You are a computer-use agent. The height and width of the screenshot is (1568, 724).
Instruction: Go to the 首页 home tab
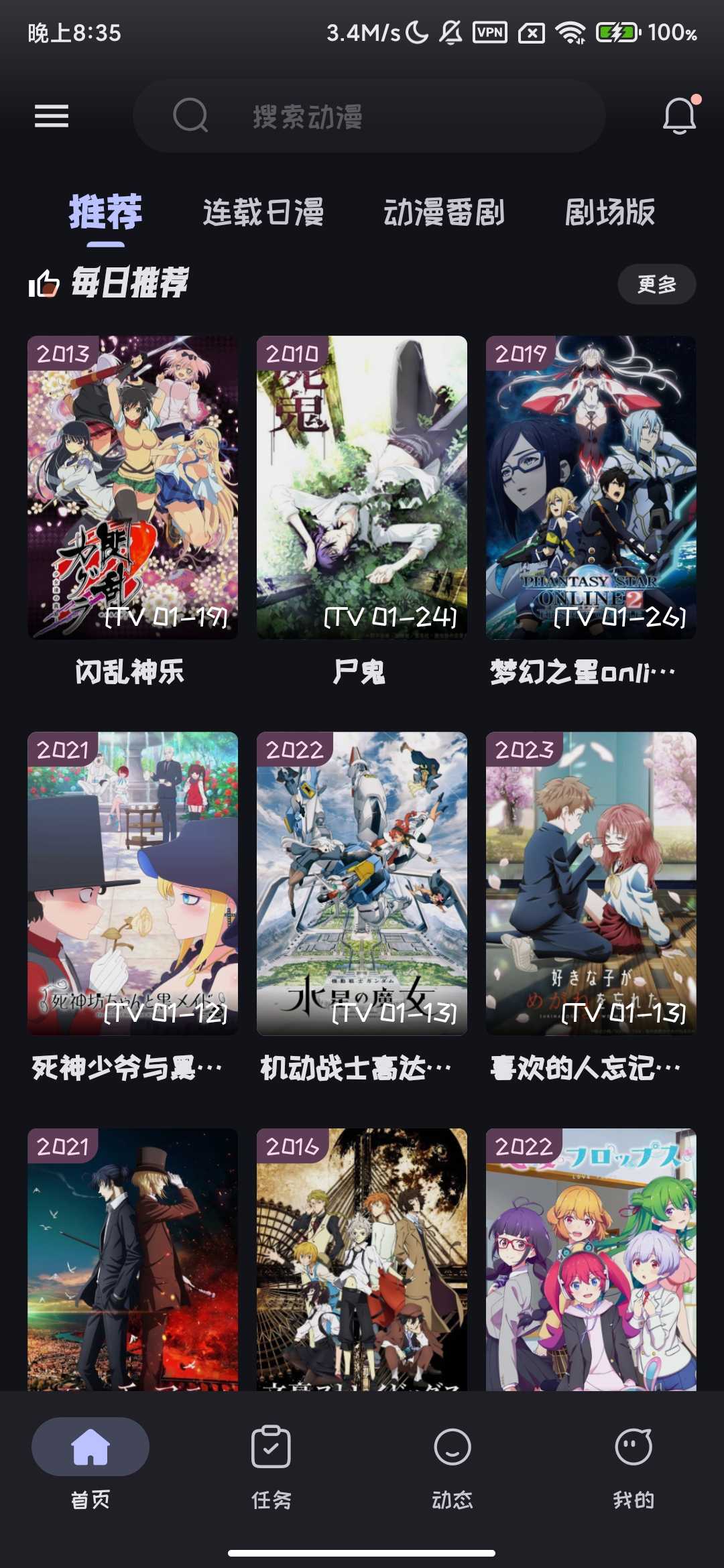tap(90, 1465)
